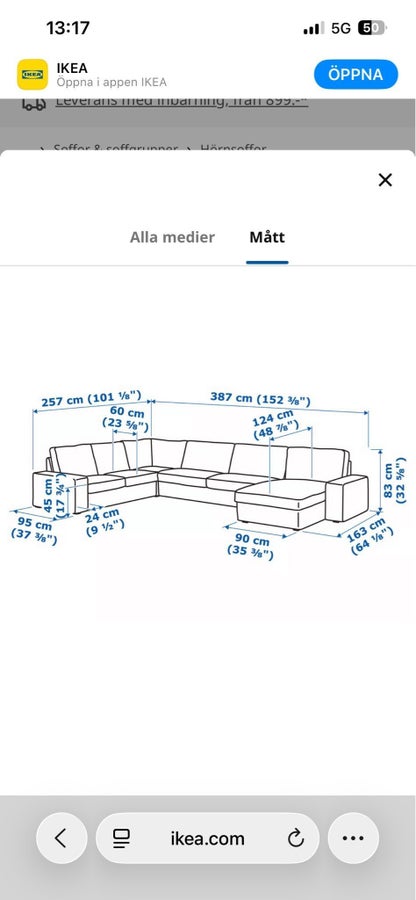Open the IKEA app with ÖPPNA button
Viewport: 416px width, 900px height.
tap(356, 75)
